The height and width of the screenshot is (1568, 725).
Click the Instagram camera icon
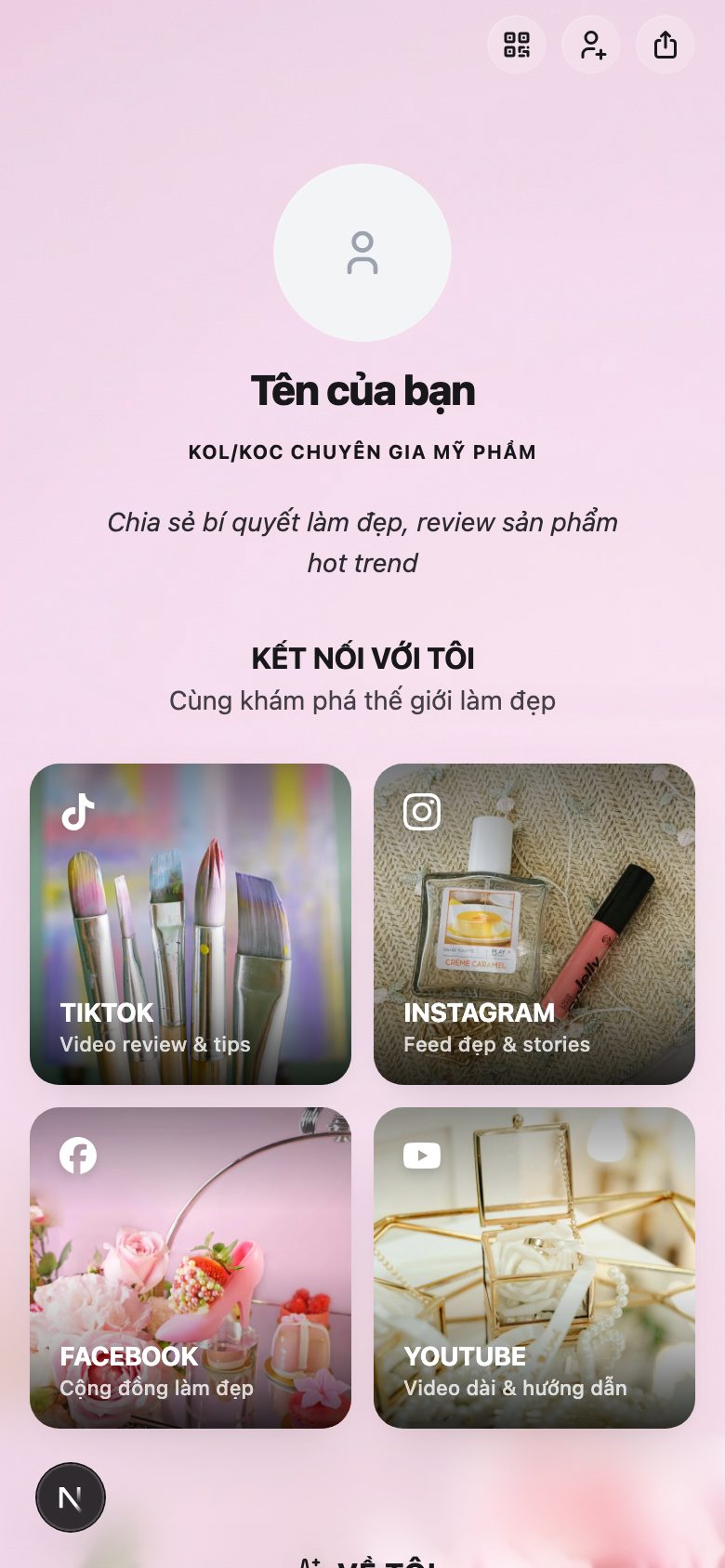(x=421, y=811)
